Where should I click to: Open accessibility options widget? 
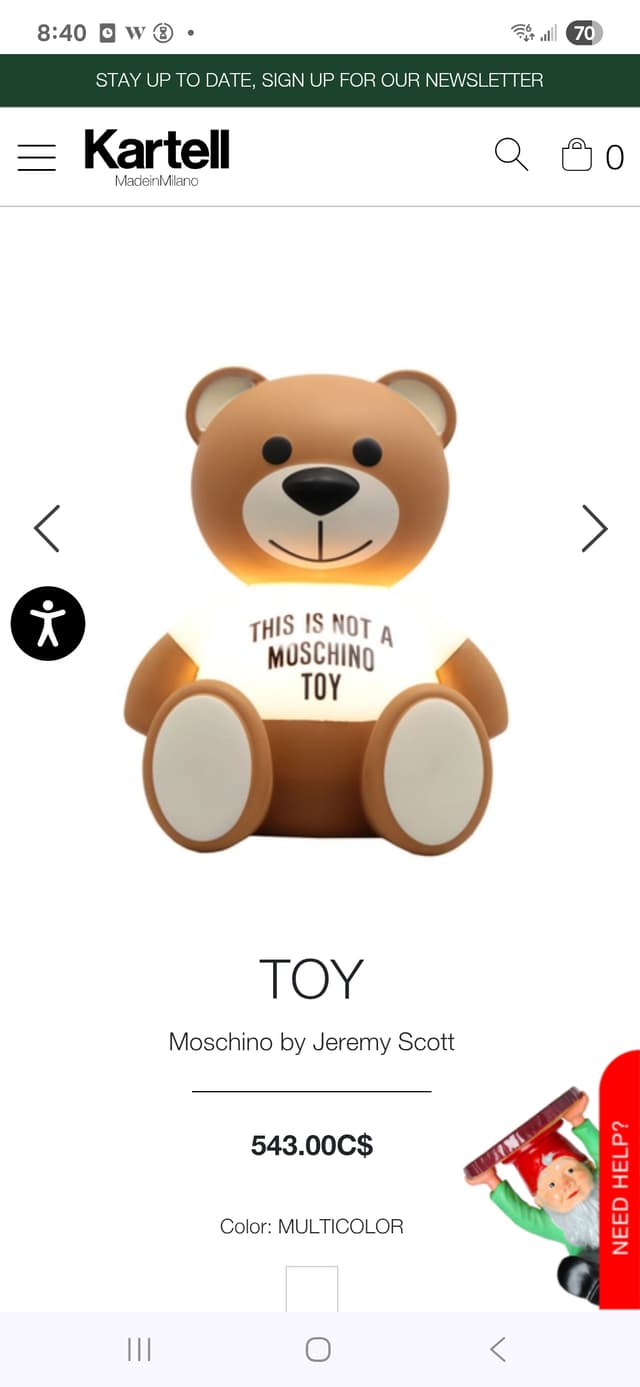48,623
